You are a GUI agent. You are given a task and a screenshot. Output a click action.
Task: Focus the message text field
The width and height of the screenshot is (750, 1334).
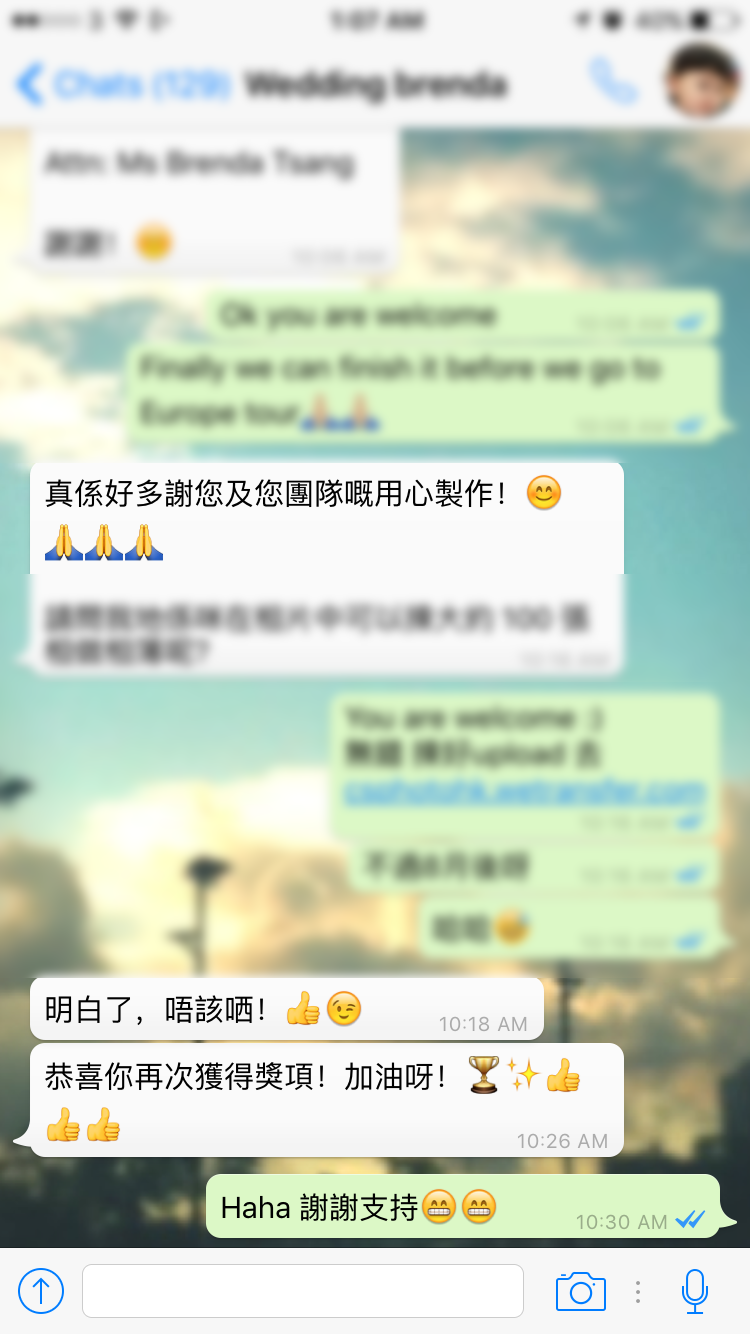(x=302, y=1291)
